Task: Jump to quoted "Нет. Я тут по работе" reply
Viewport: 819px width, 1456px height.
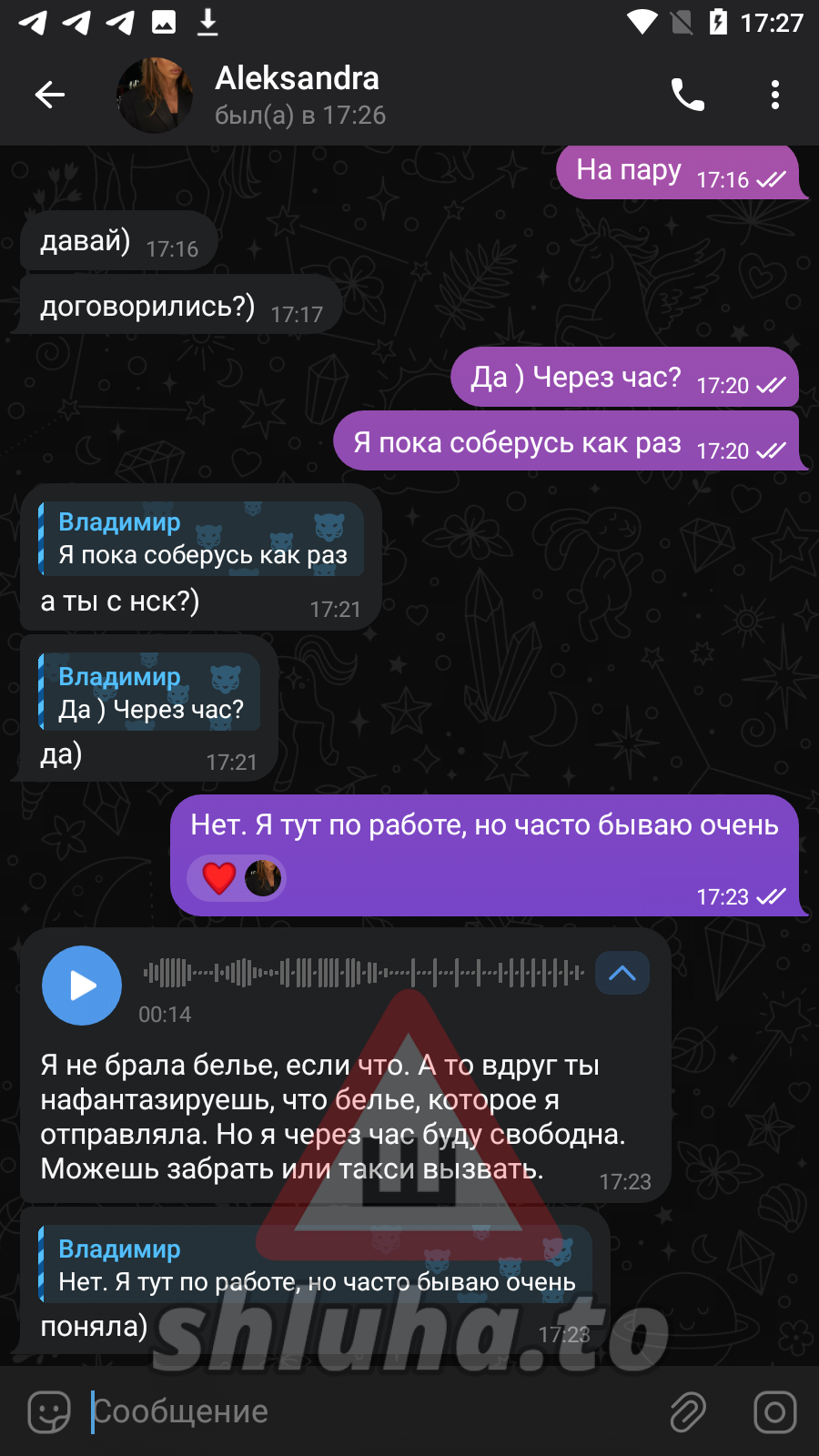Action: [x=315, y=1266]
